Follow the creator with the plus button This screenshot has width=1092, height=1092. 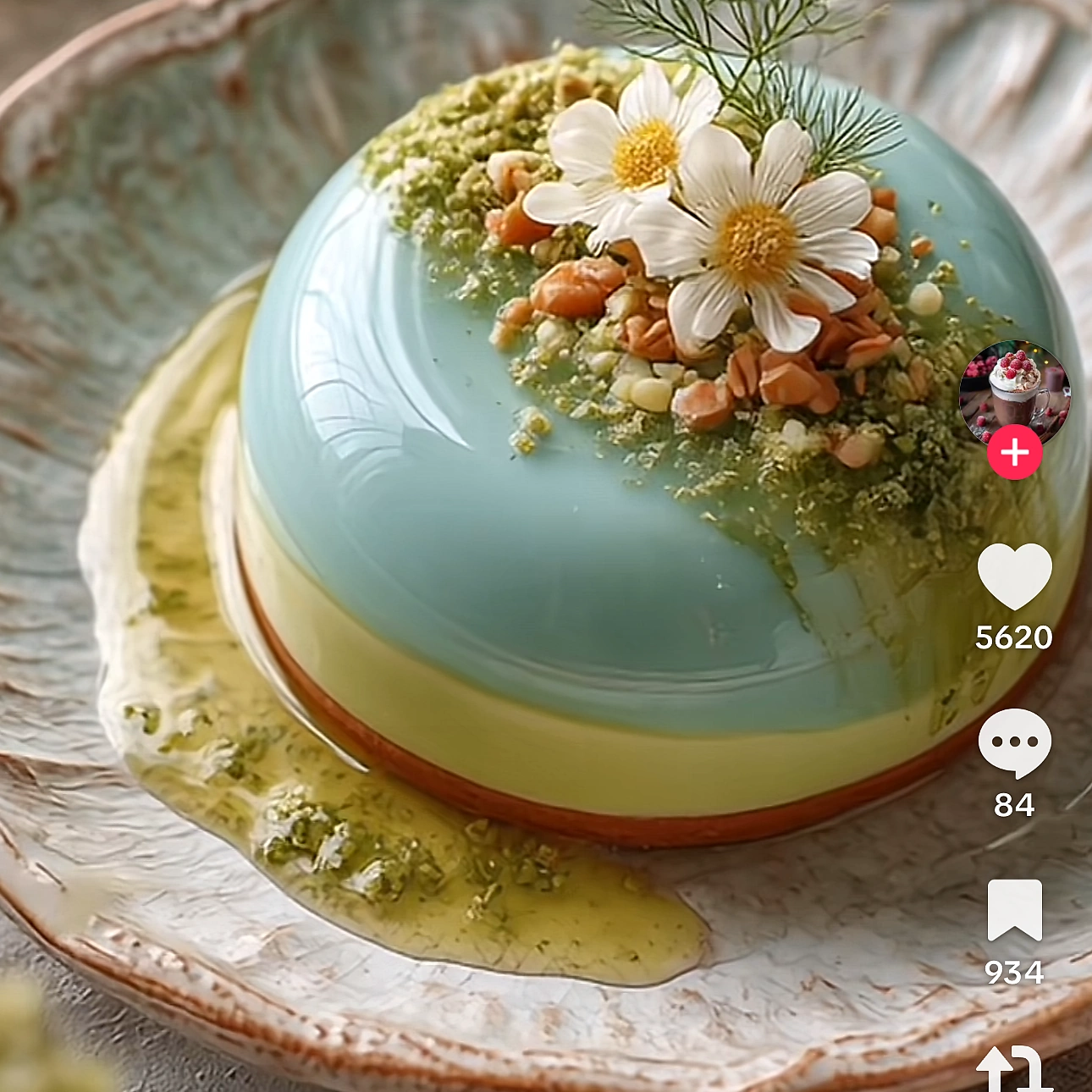pyautogui.click(x=1014, y=453)
